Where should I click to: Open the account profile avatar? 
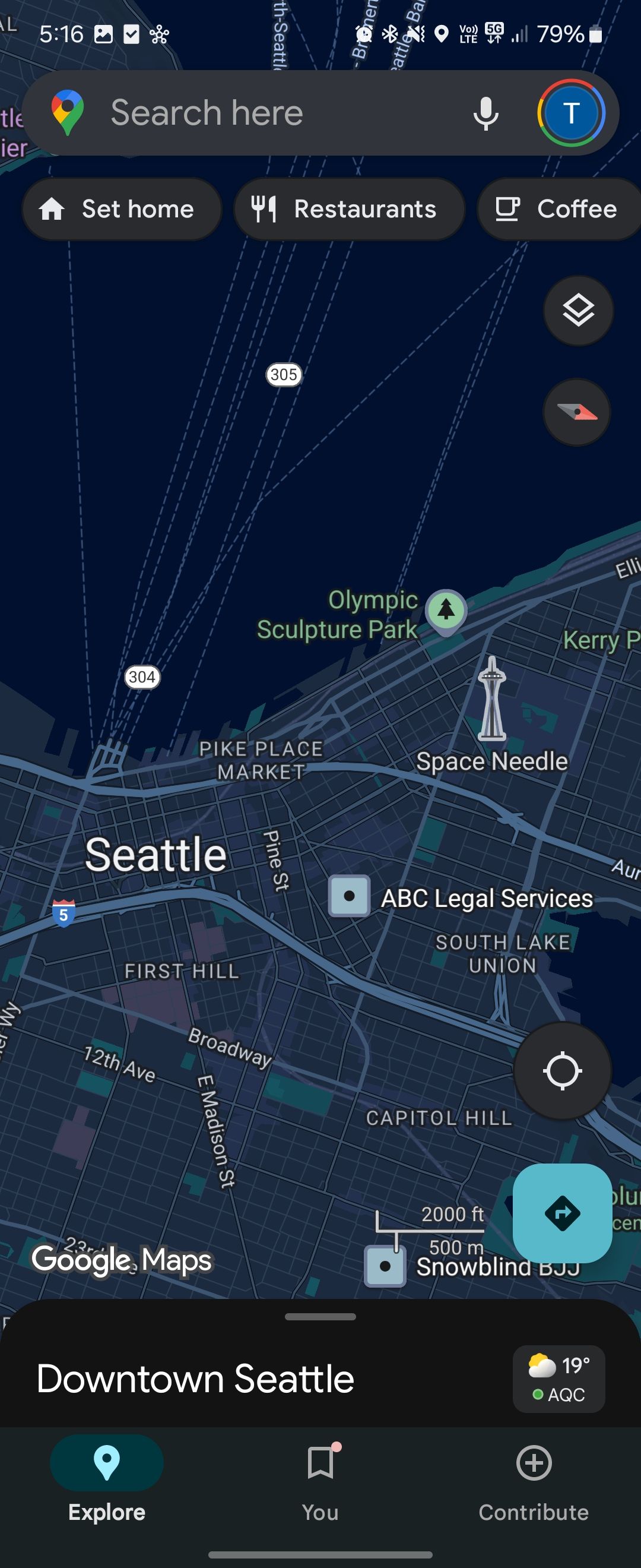pyautogui.click(x=570, y=113)
